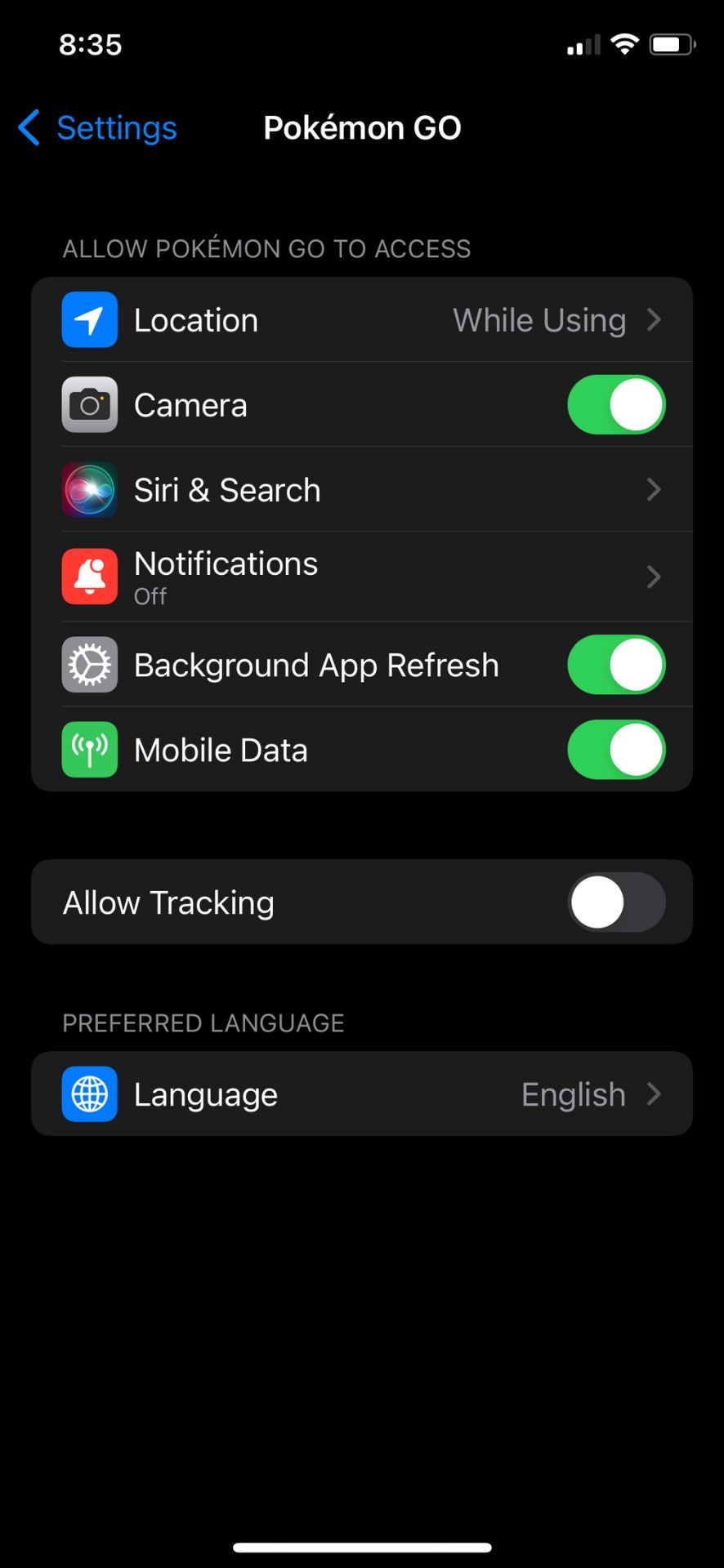Switch off Mobile Data

click(x=616, y=750)
